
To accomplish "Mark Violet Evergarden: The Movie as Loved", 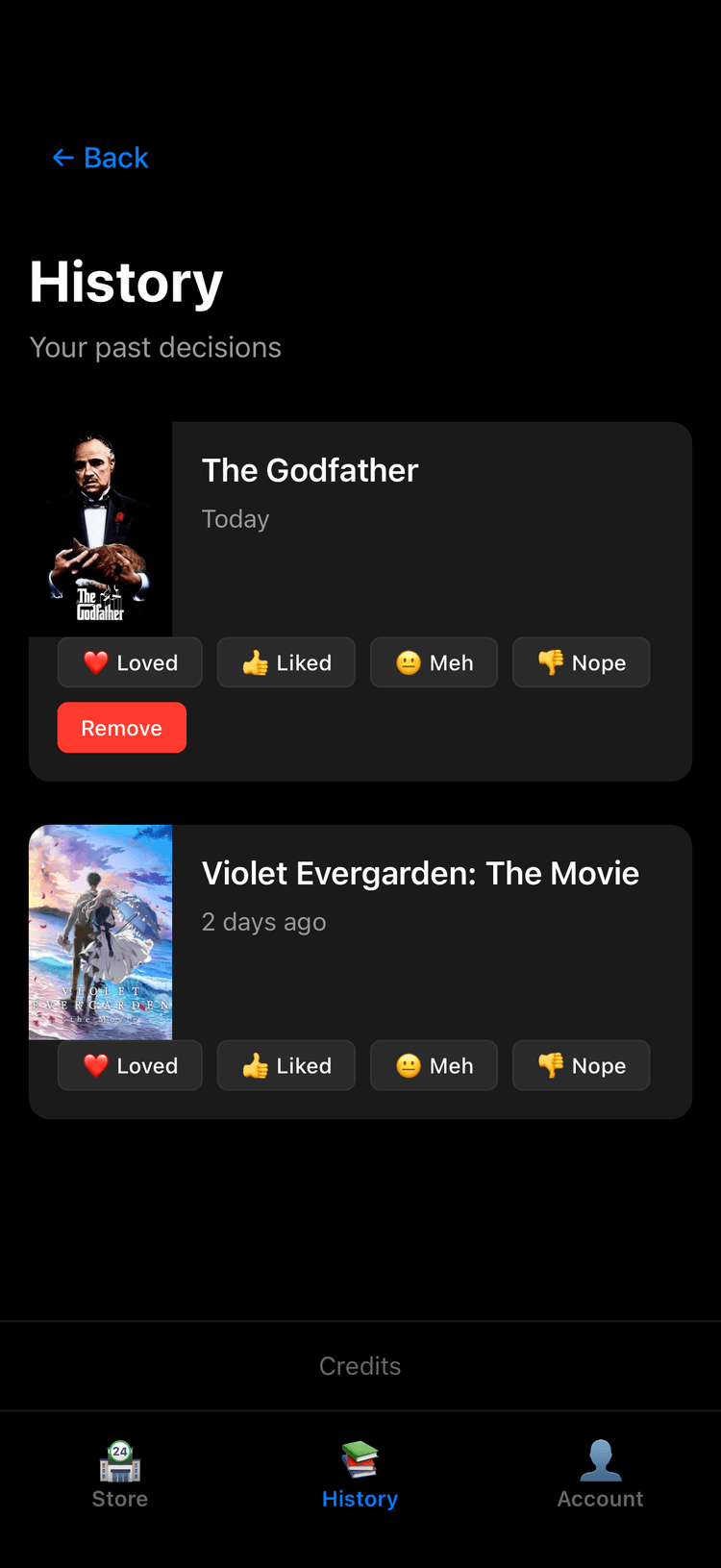I will point(130,1065).
